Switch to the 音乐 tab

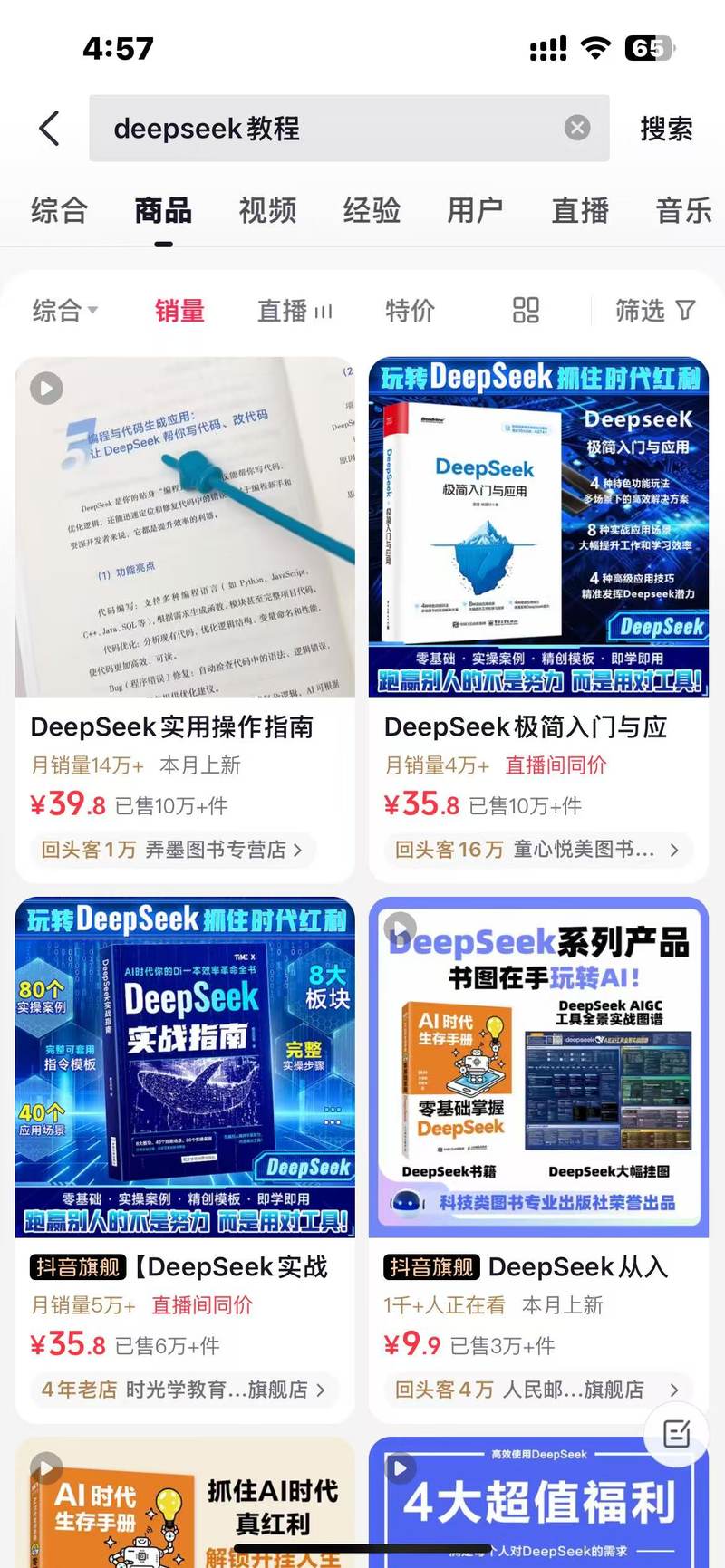[x=683, y=210]
